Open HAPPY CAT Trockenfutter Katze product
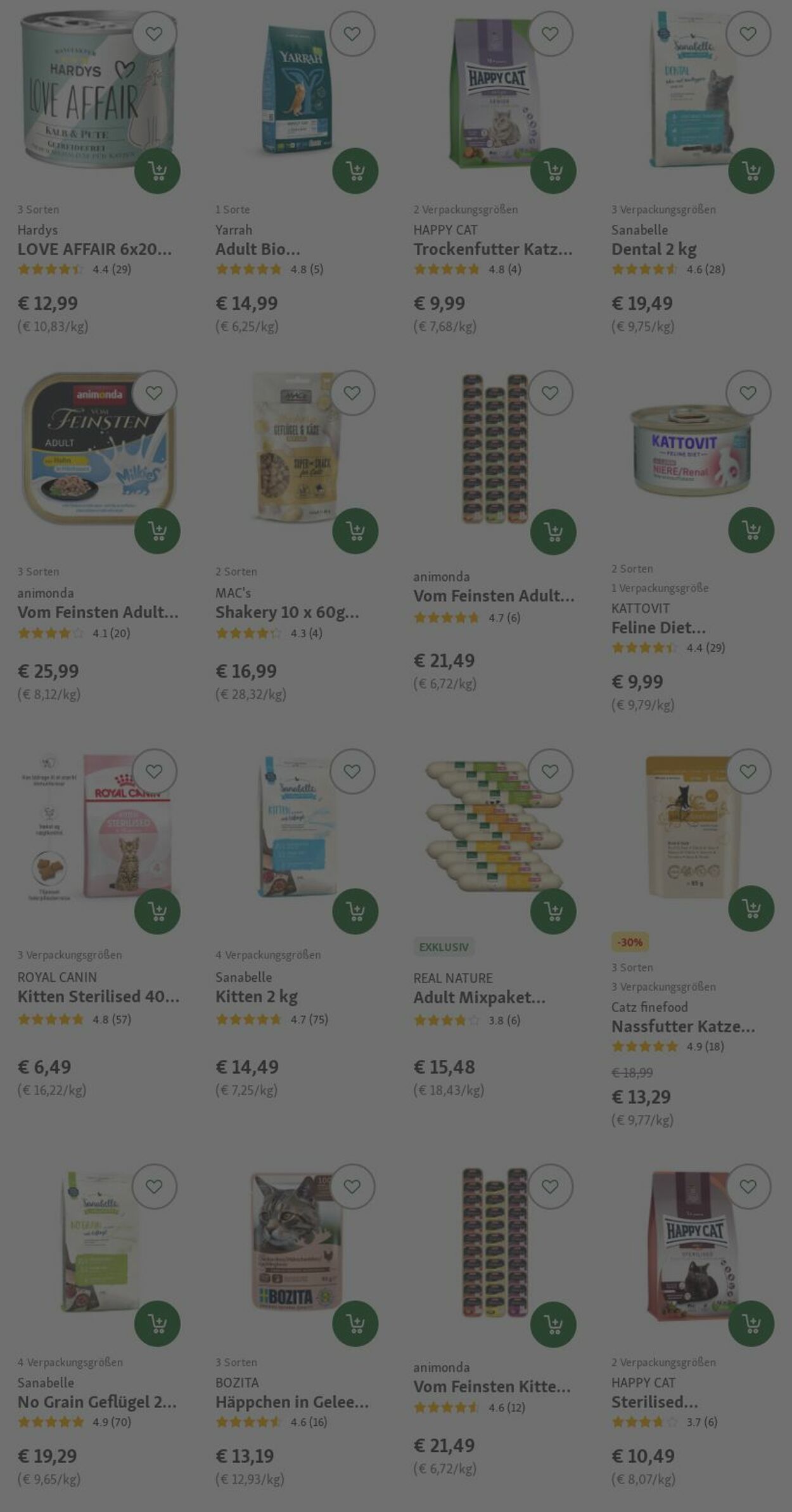This screenshot has height=1512, width=792. click(492, 250)
